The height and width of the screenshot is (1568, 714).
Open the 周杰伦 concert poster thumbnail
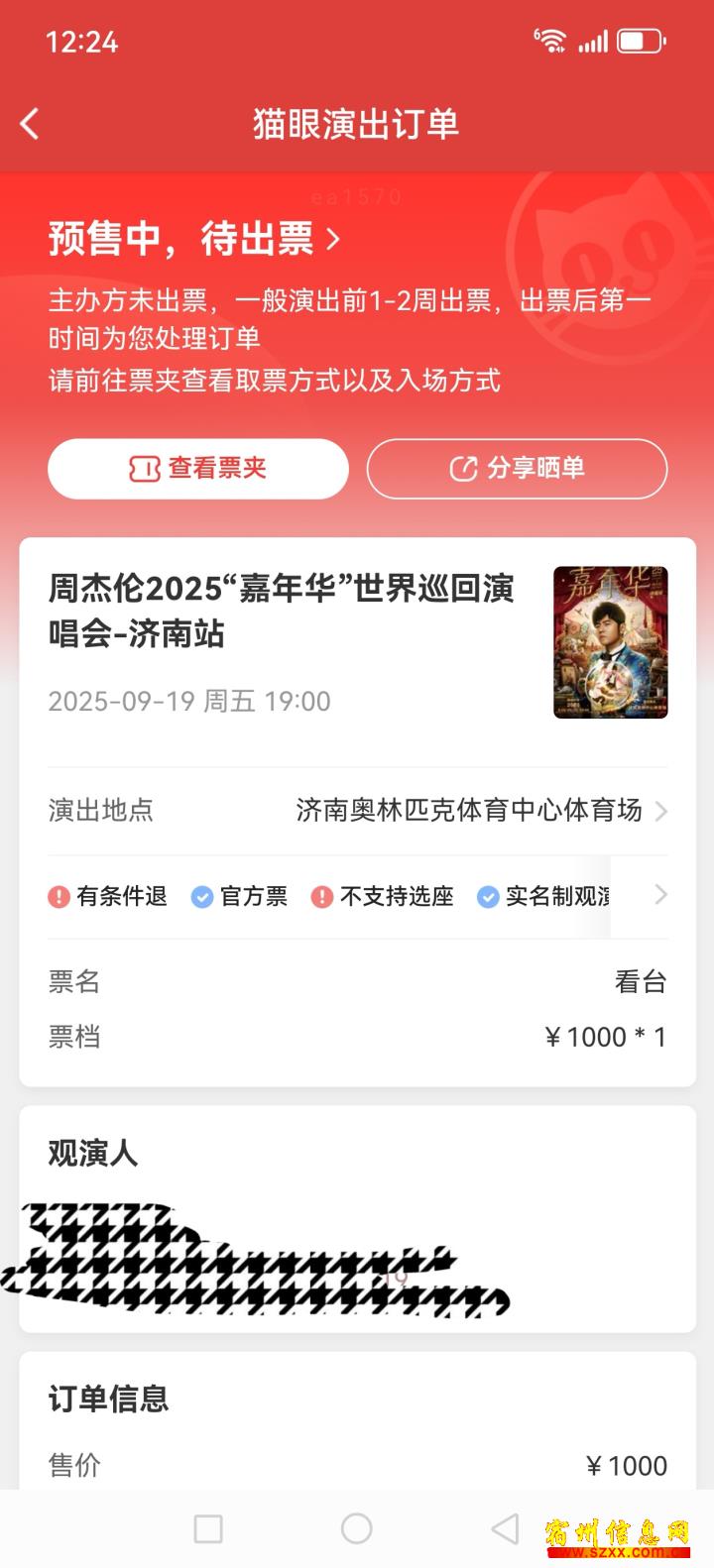(610, 642)
